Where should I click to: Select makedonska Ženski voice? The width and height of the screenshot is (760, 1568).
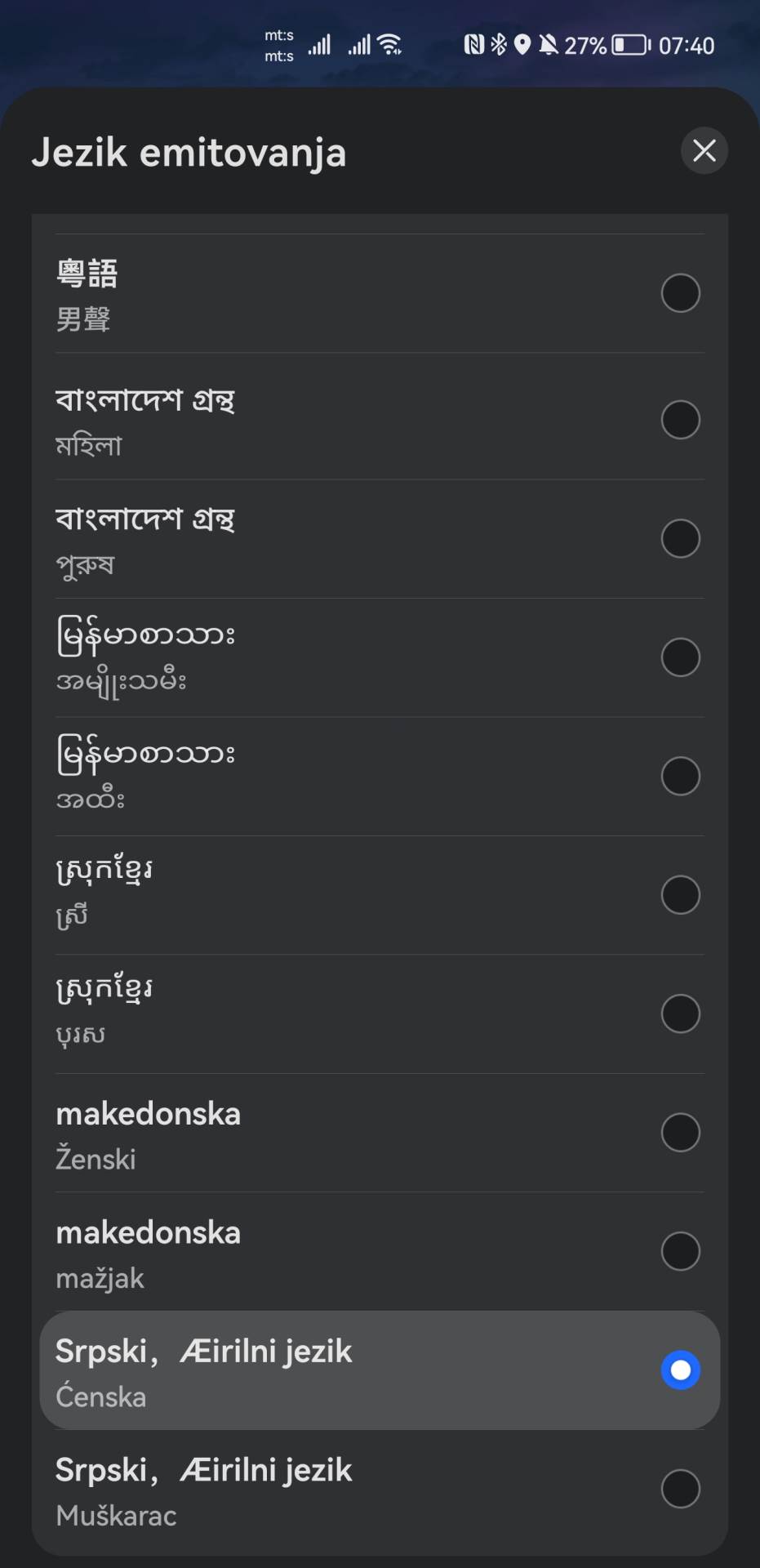click(x=679, y=1133)
